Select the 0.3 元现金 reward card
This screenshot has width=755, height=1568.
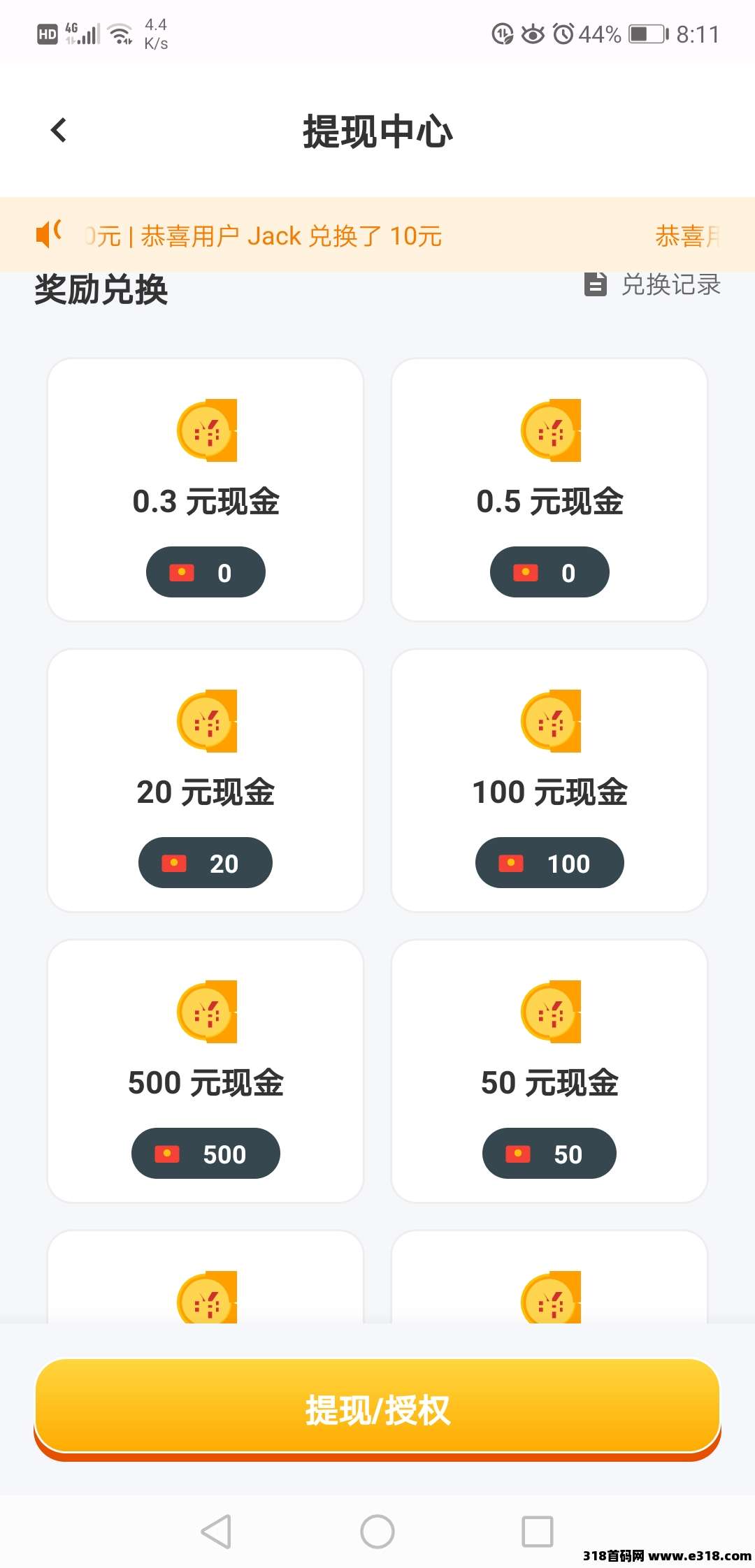coord(206,490)
